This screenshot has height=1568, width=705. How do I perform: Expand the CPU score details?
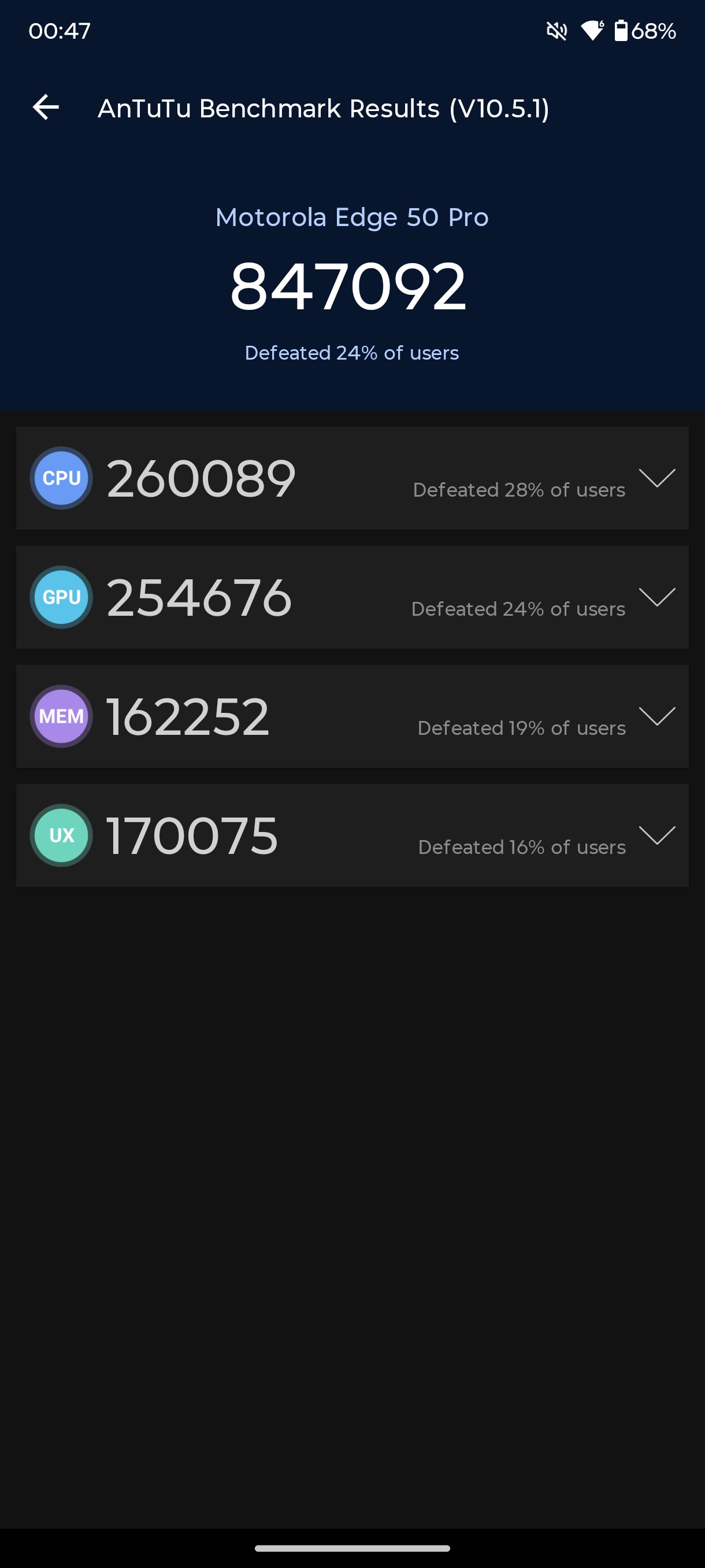(657, 478)
